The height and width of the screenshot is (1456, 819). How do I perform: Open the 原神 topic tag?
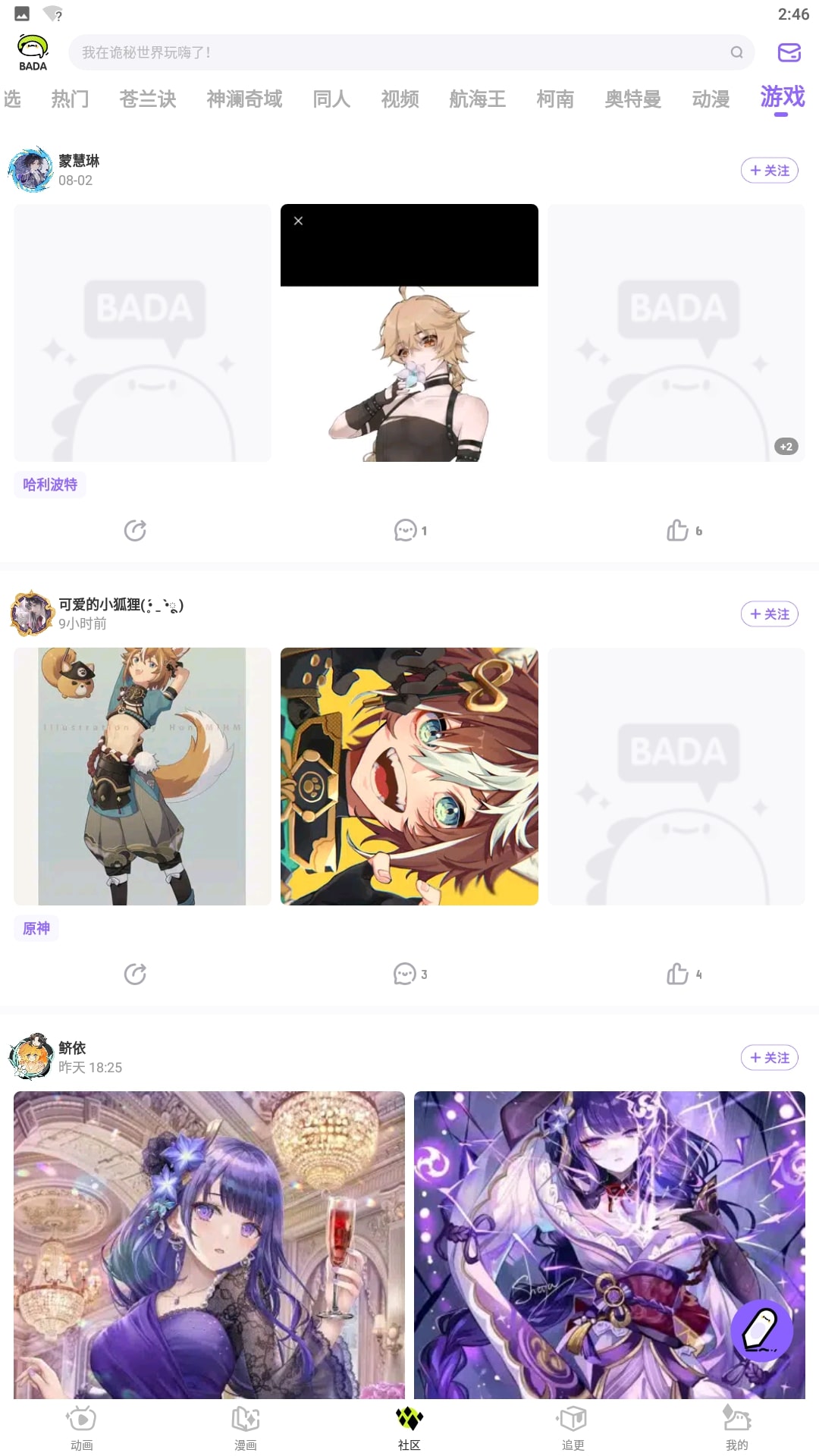[x=36, y=928]
